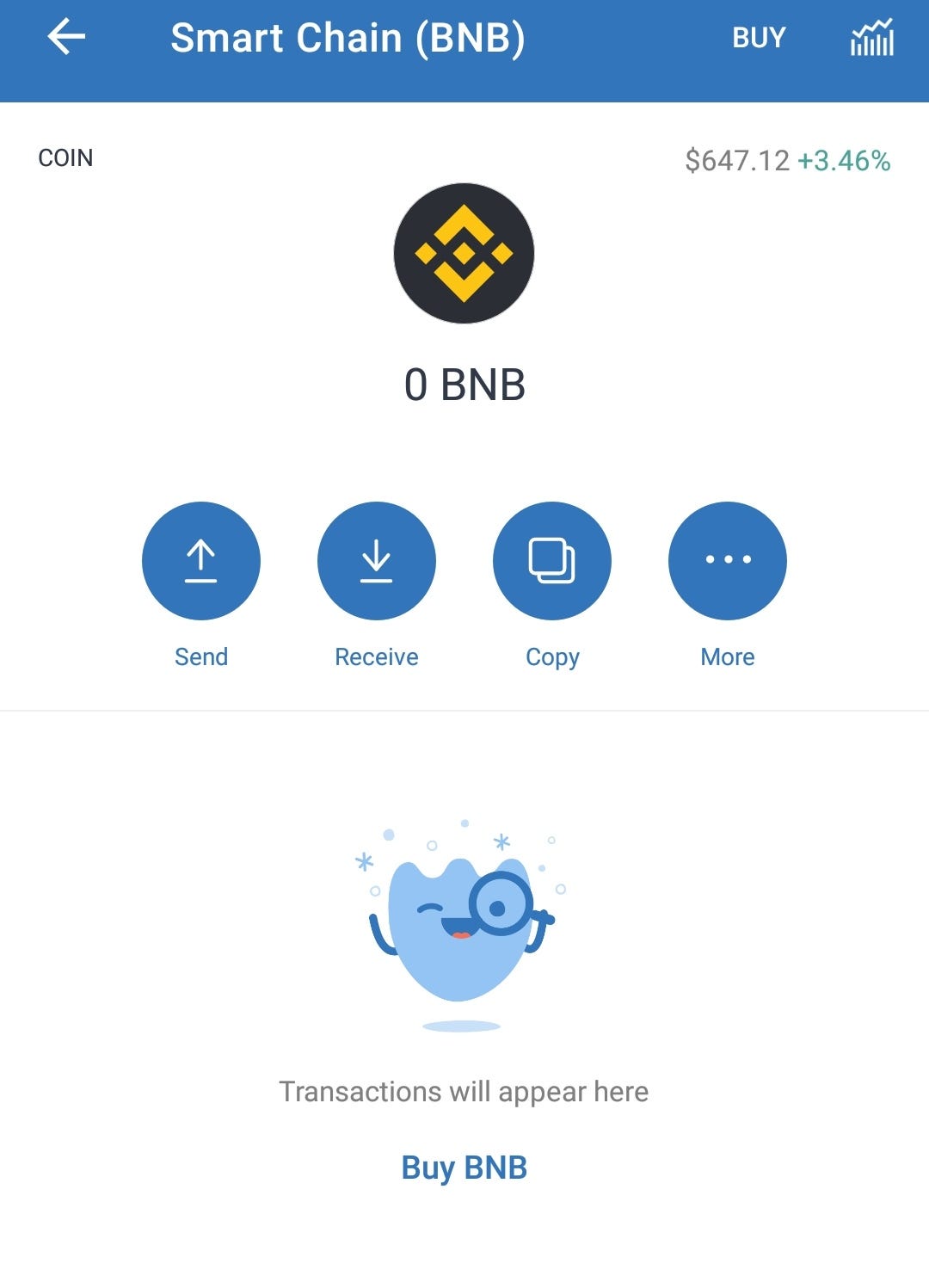Follow the Buy BNB link

click(464, 1168)
